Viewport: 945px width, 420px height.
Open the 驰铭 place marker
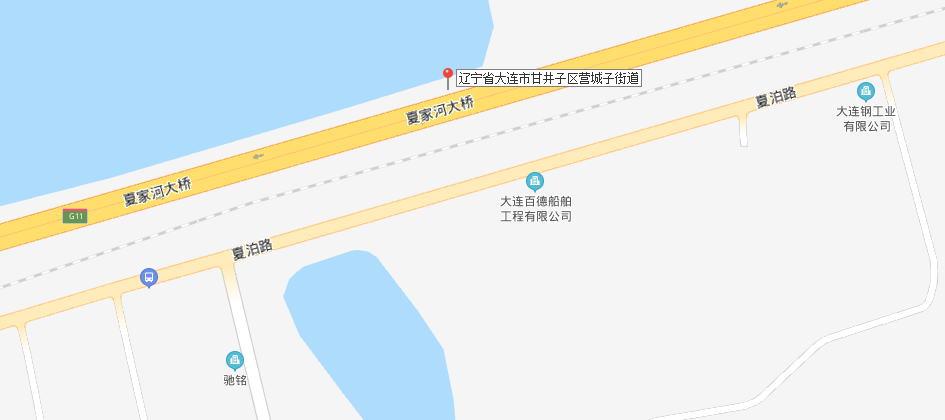pos(234,360)
